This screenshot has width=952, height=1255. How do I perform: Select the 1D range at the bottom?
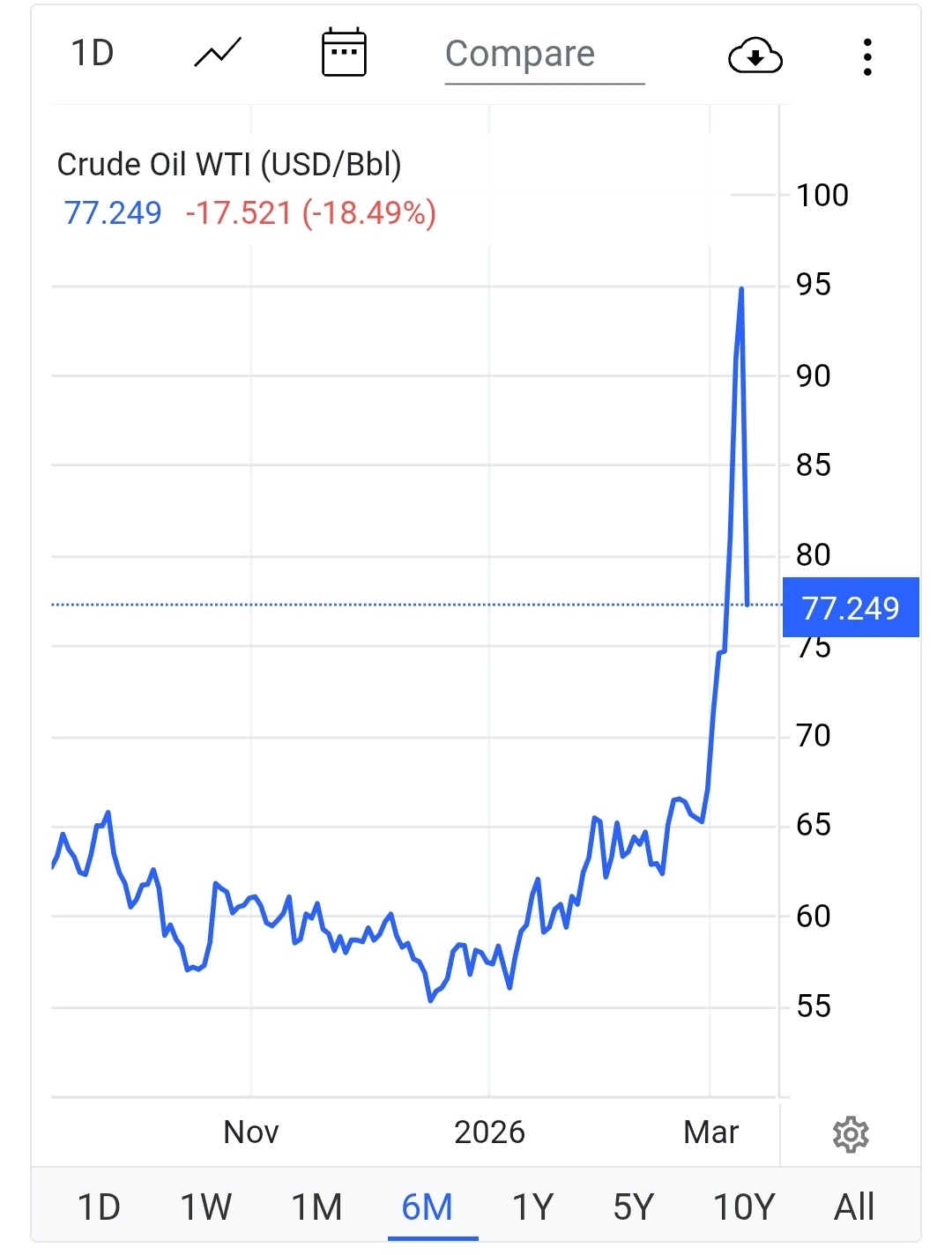click(99, 1207)
